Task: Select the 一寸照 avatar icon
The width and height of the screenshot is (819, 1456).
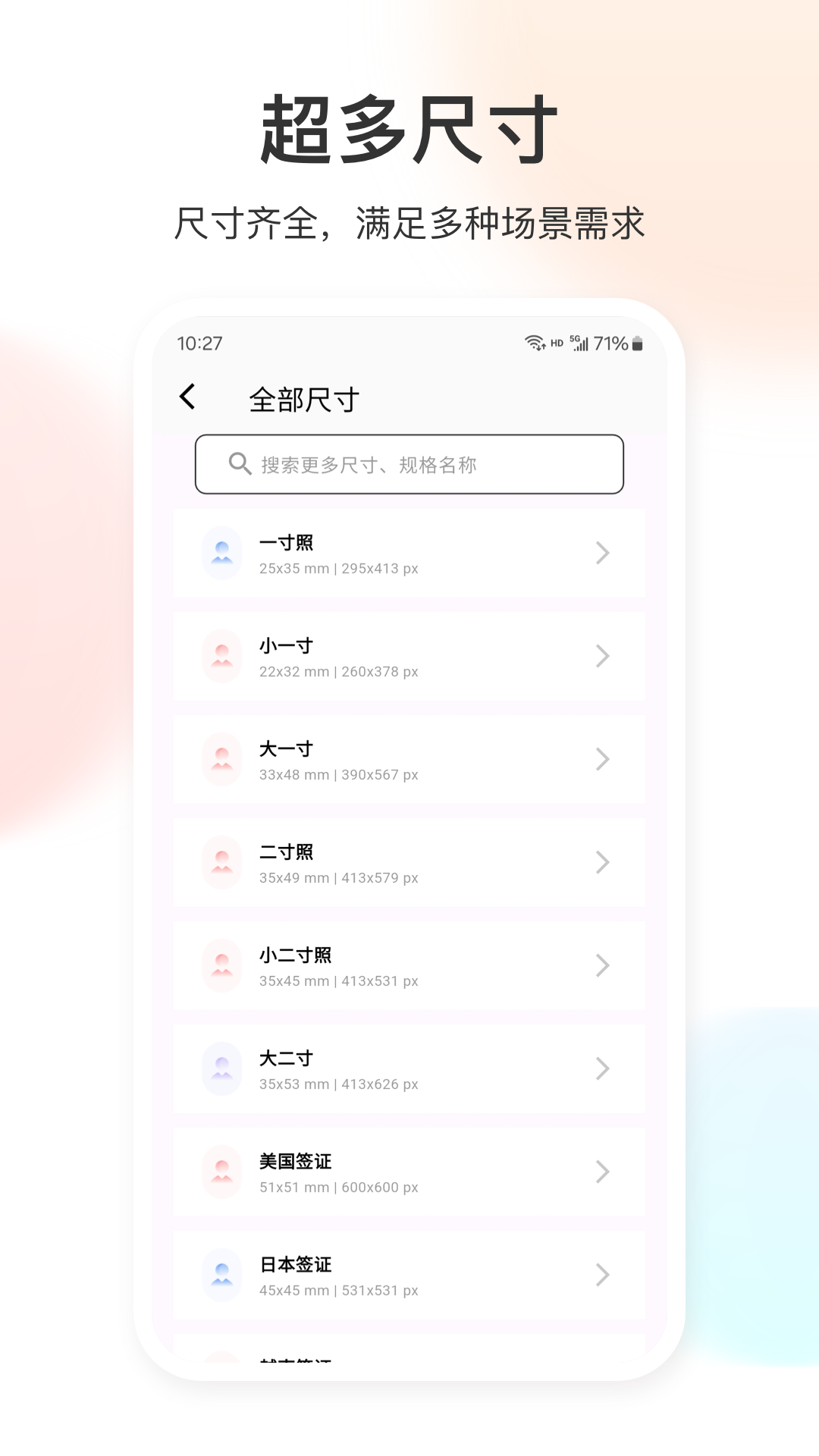Action: 221,553
